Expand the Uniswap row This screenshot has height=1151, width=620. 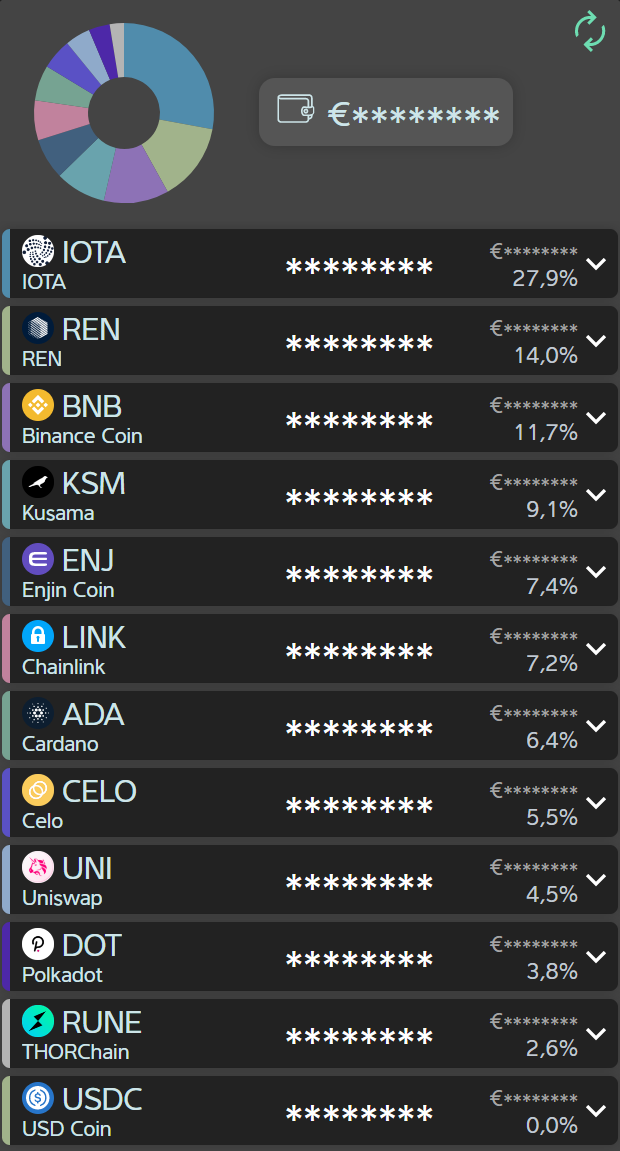pos(596,880)
